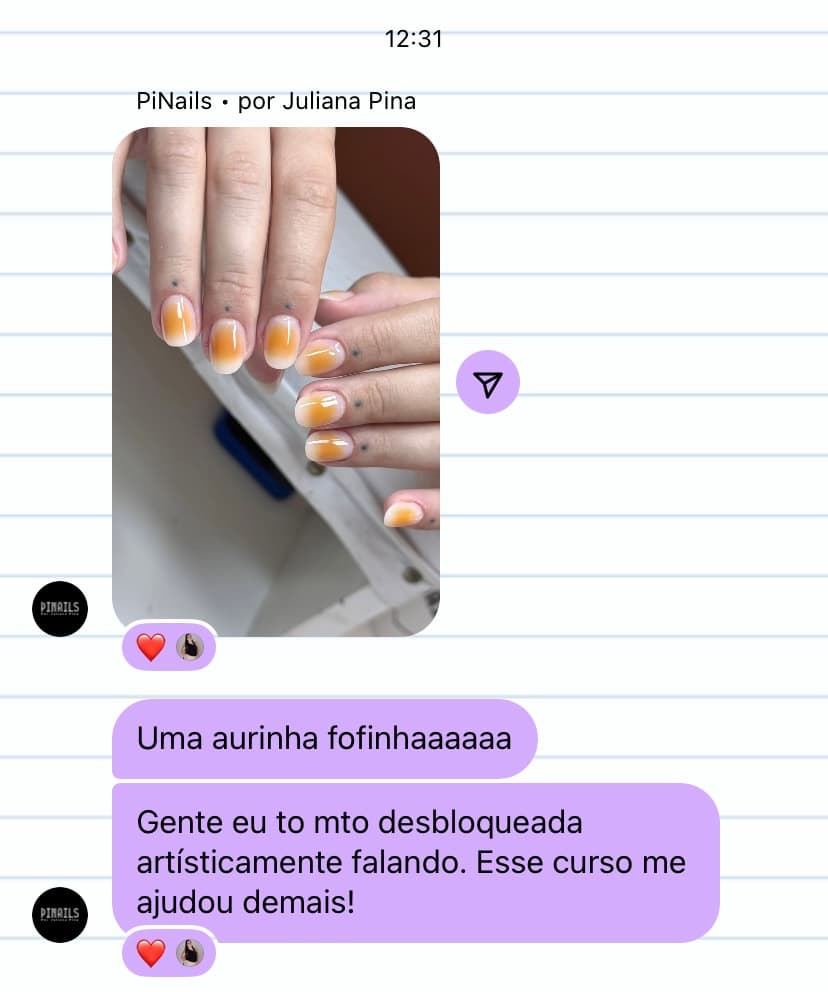Forward the shared nail post with the paper-plane icon

(x=487, y=382)
